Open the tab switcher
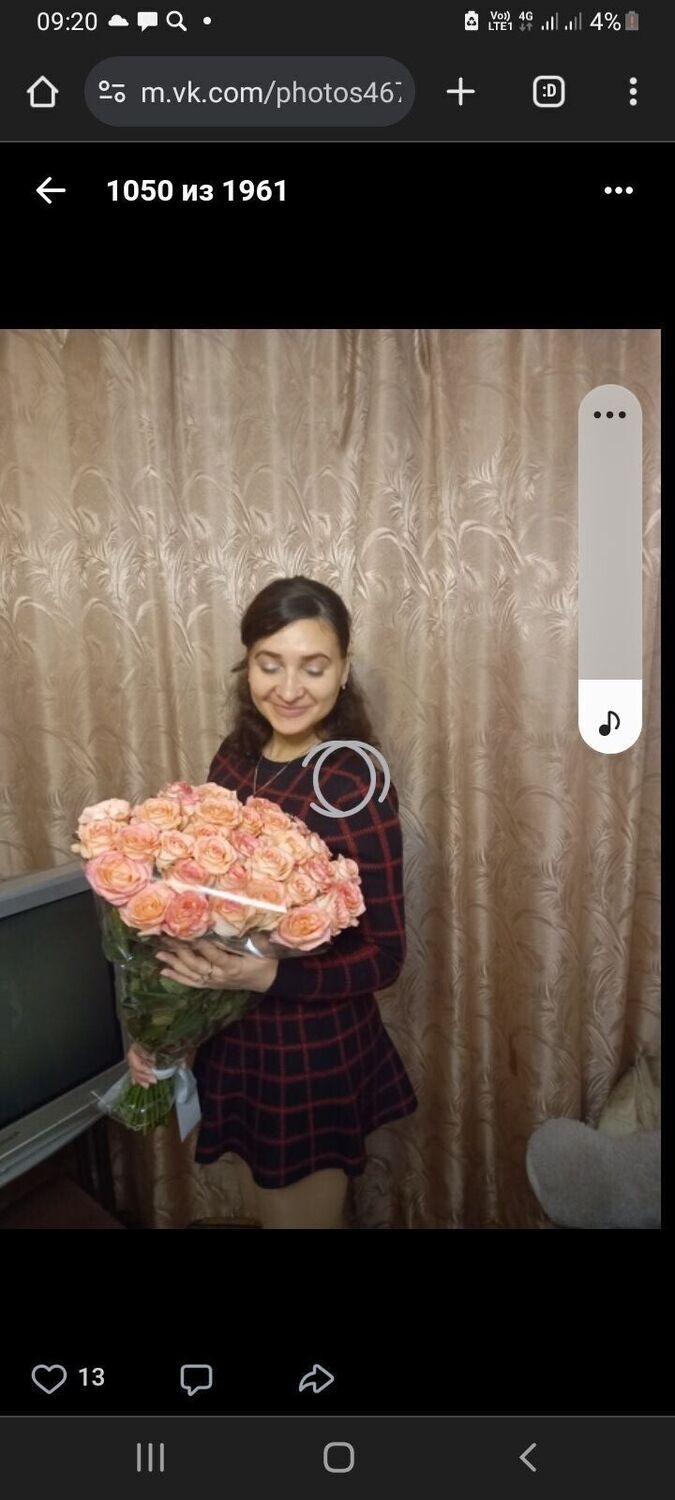Image resolution: width=675 pixels, height=1500 pixels. [548, 92]
